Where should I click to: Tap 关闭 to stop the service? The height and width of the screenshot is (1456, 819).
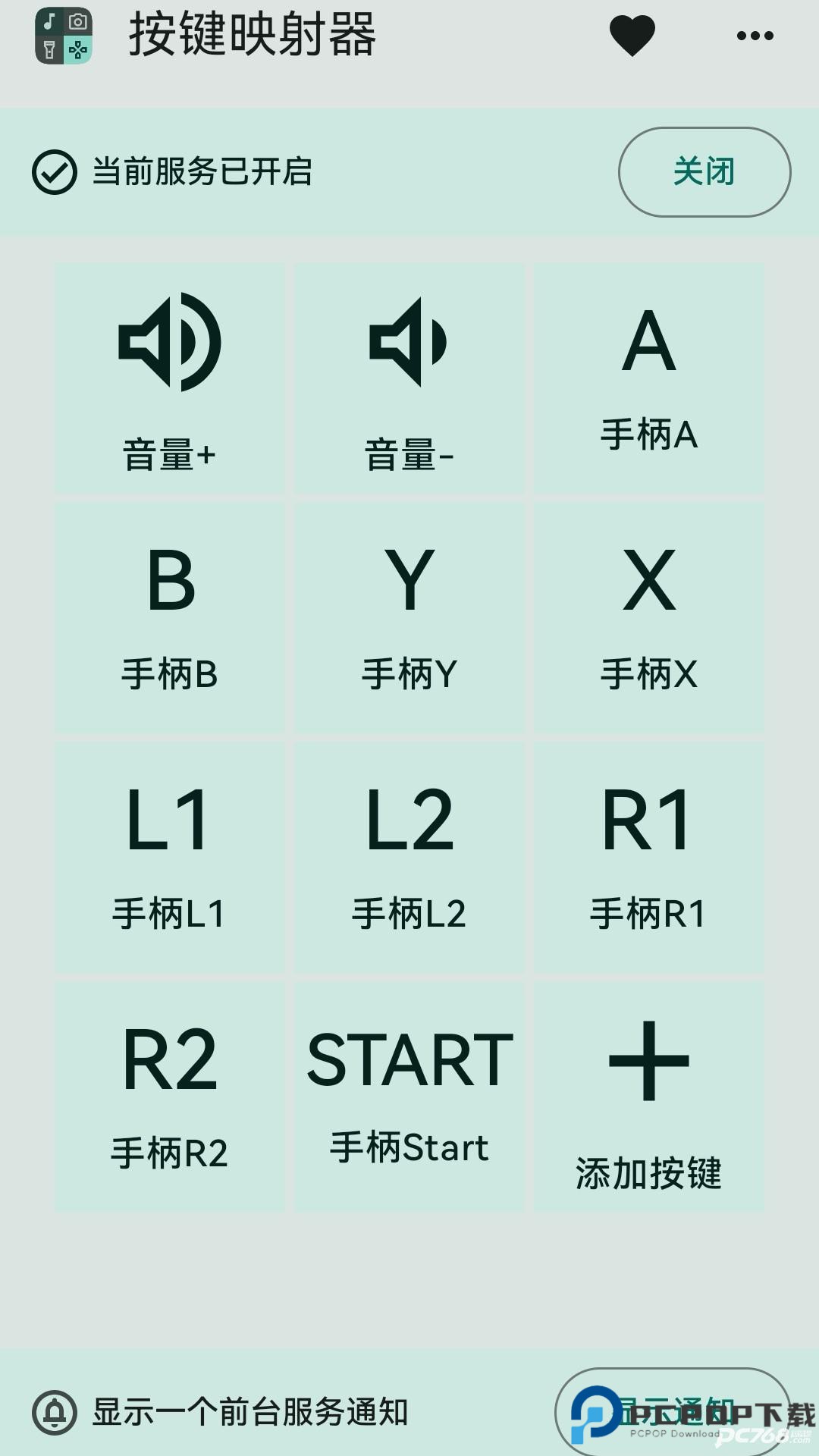tap(704, 172)
